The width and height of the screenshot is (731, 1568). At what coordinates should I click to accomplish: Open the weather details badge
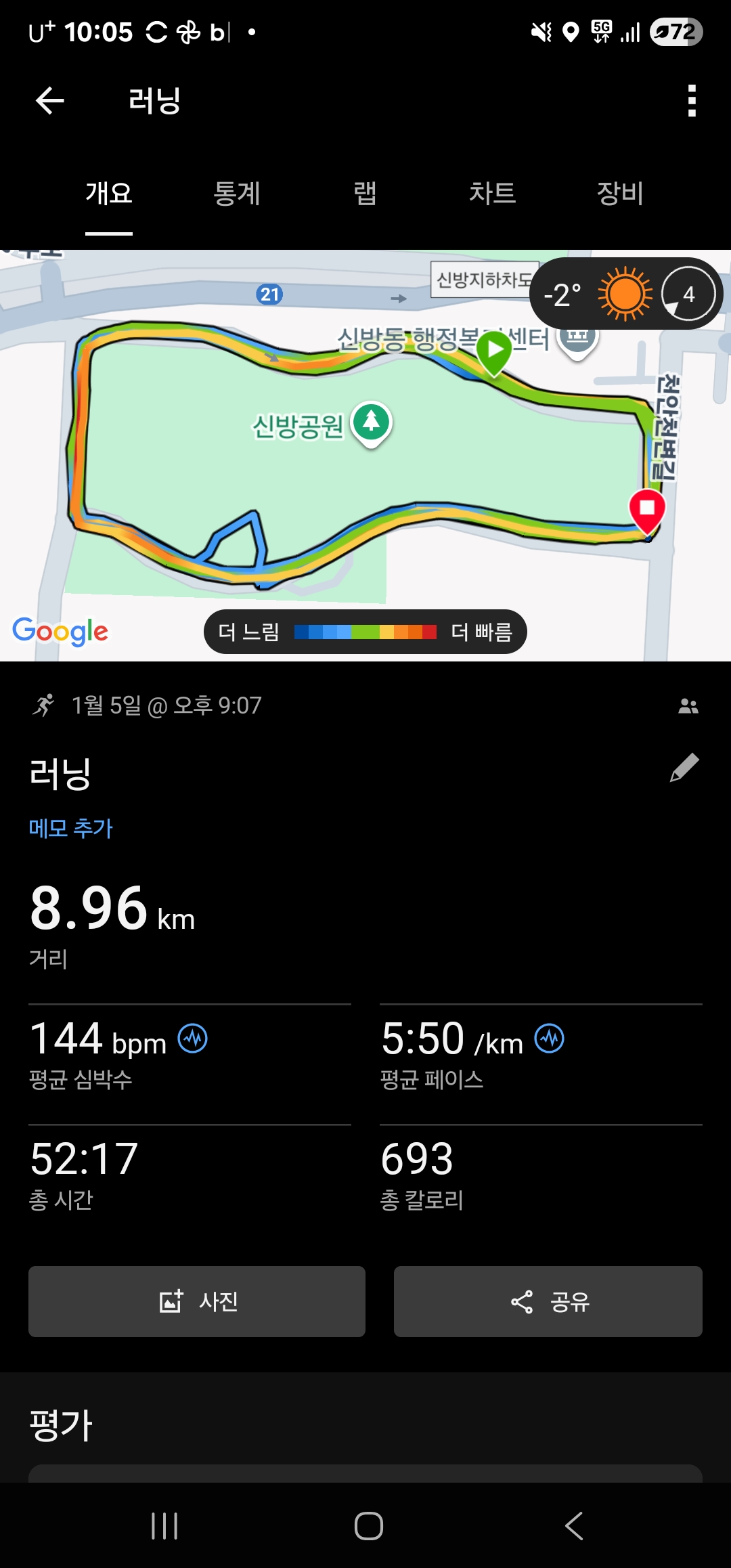pos(626,294)
